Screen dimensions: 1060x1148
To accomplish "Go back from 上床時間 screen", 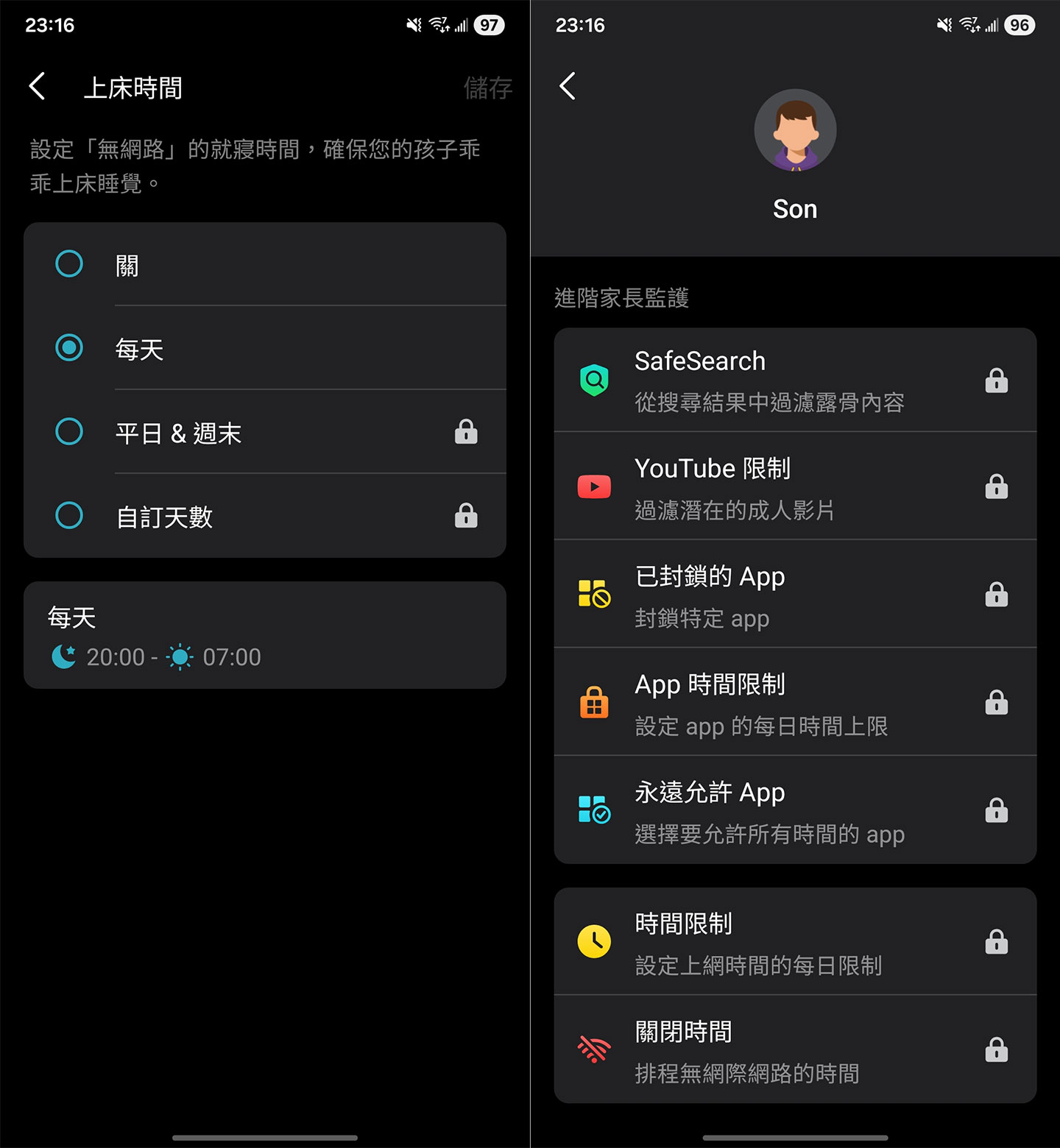I will tap(38, 86).
